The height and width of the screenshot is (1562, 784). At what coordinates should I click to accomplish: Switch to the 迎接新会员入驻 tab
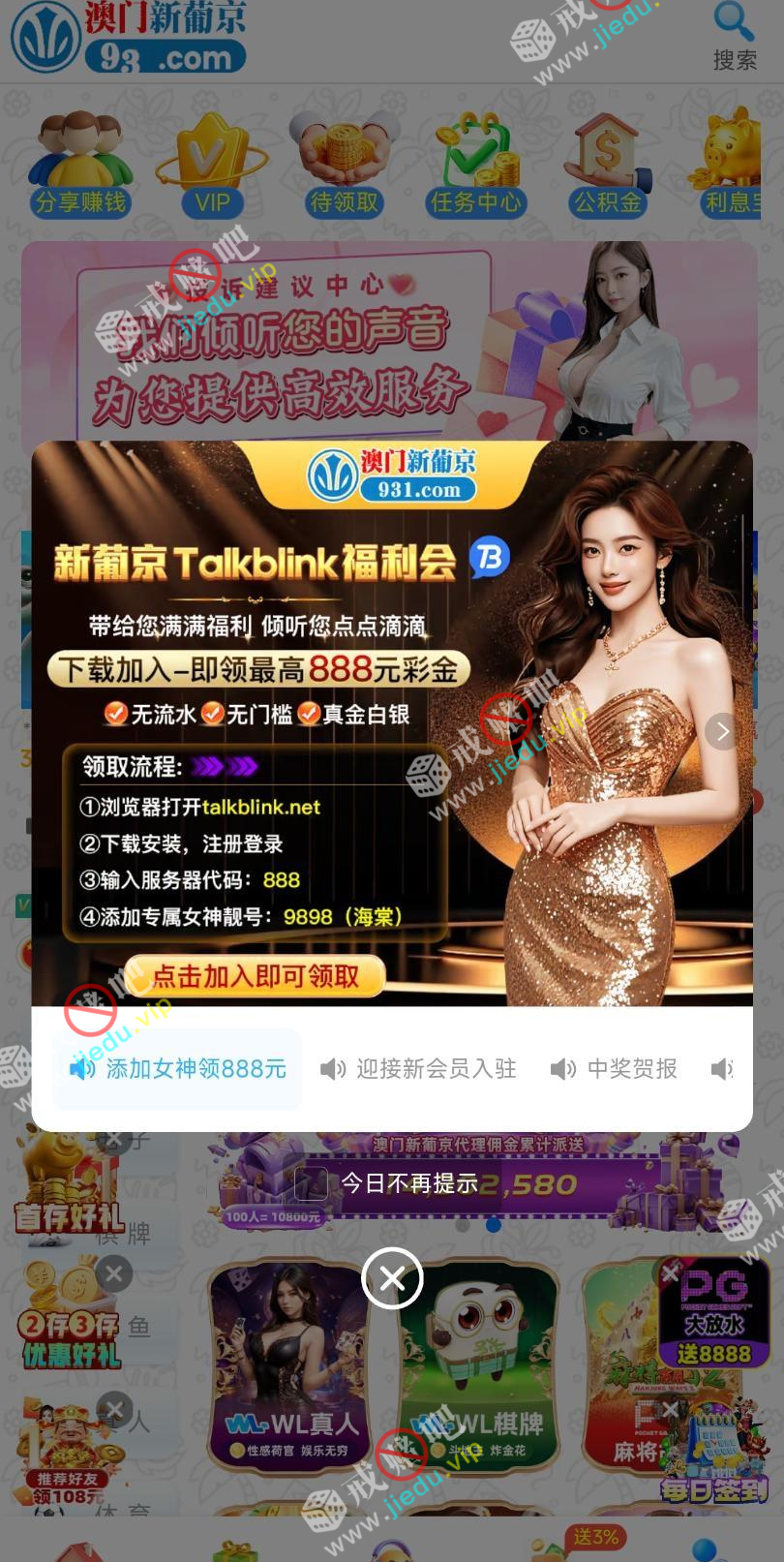418,1069
